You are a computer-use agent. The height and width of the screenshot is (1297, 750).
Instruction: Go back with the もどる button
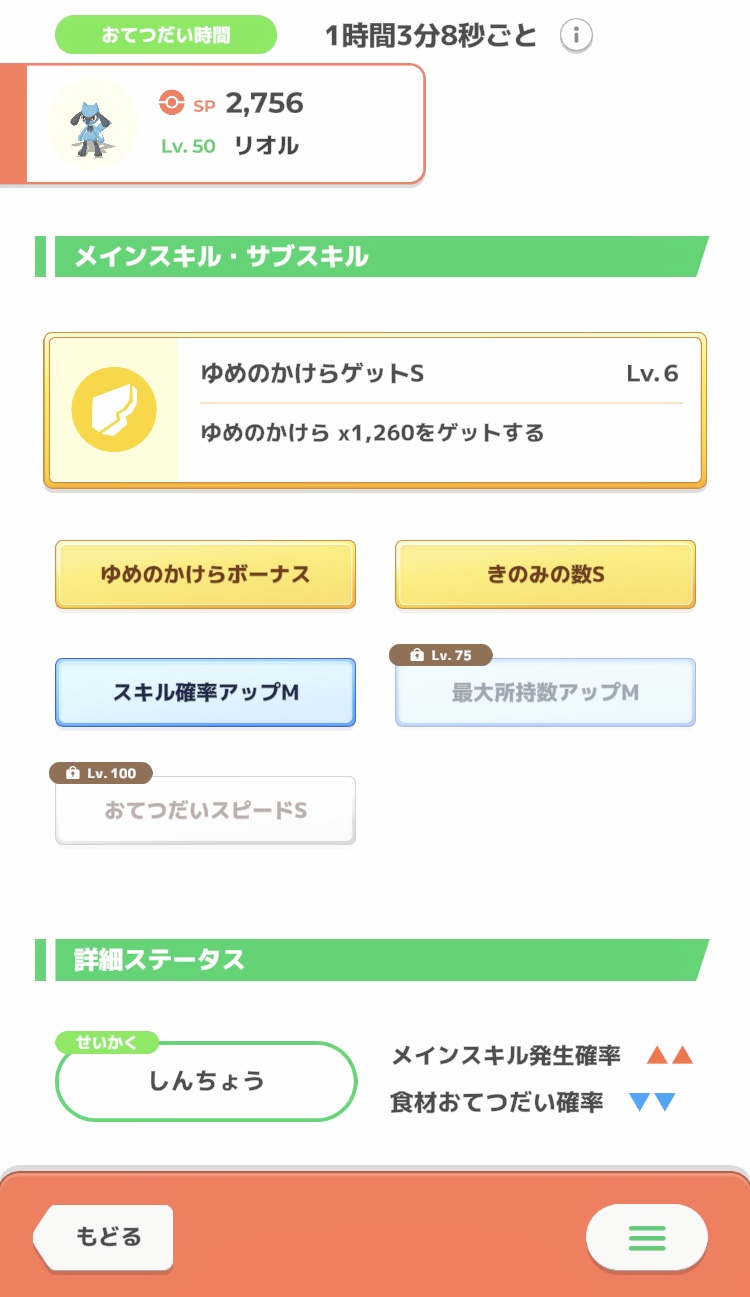[x=104, y=1237]
